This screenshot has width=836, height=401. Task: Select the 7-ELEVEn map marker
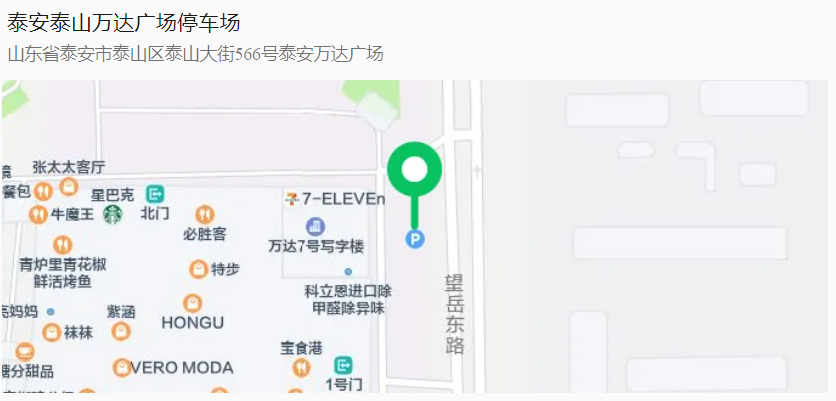click(x=293, y=199)
